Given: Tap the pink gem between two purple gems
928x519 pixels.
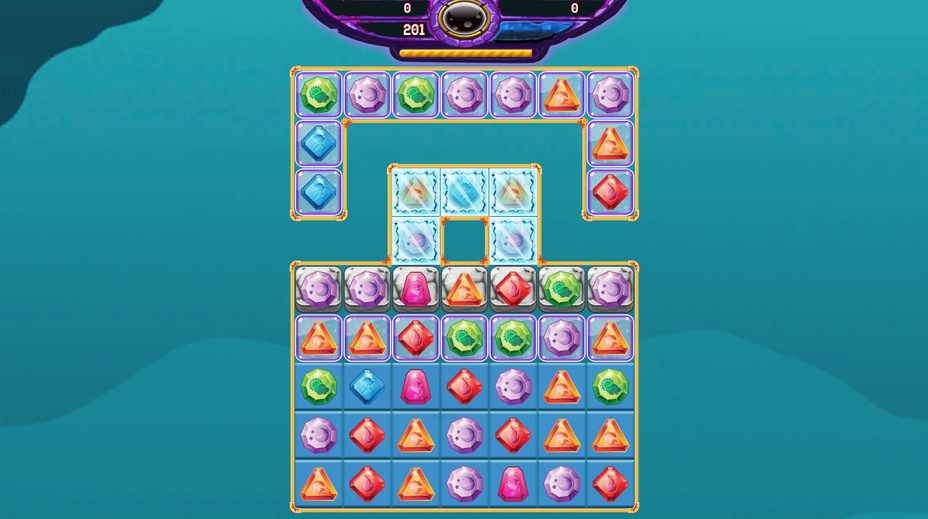Looking at the screenshot, I should (x=512, y=483).
